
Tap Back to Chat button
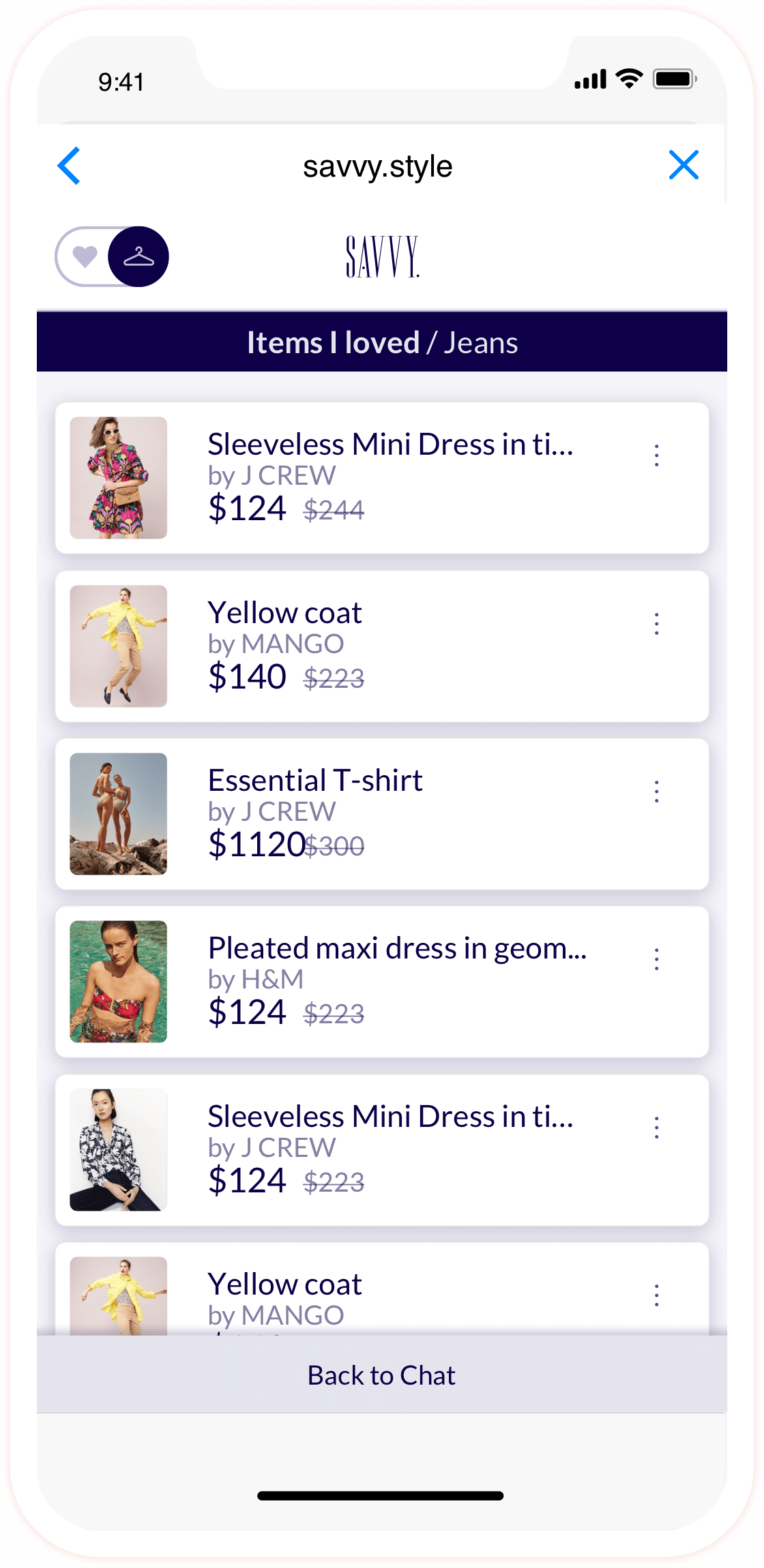[x=381, y=1375]
